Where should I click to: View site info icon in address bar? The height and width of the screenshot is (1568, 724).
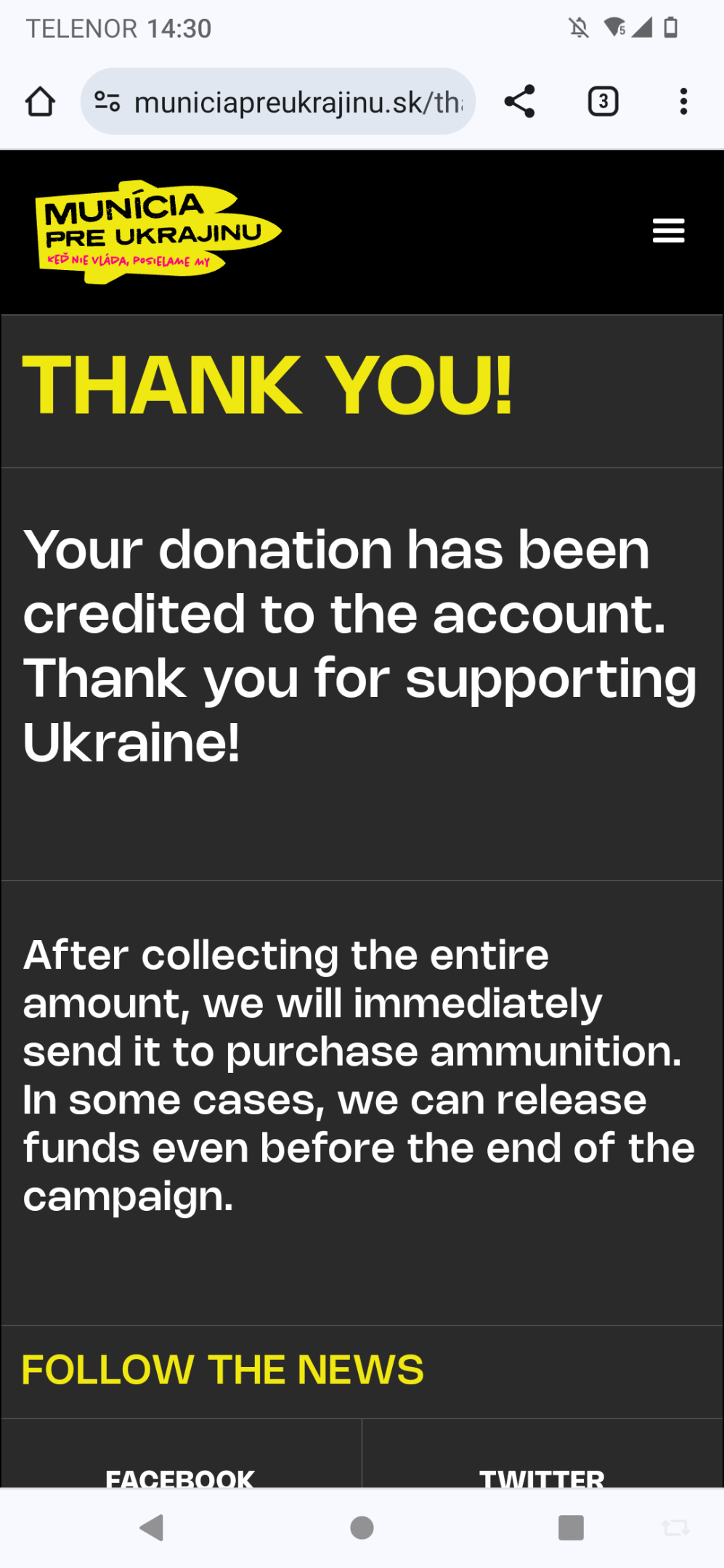click(107, 102)
